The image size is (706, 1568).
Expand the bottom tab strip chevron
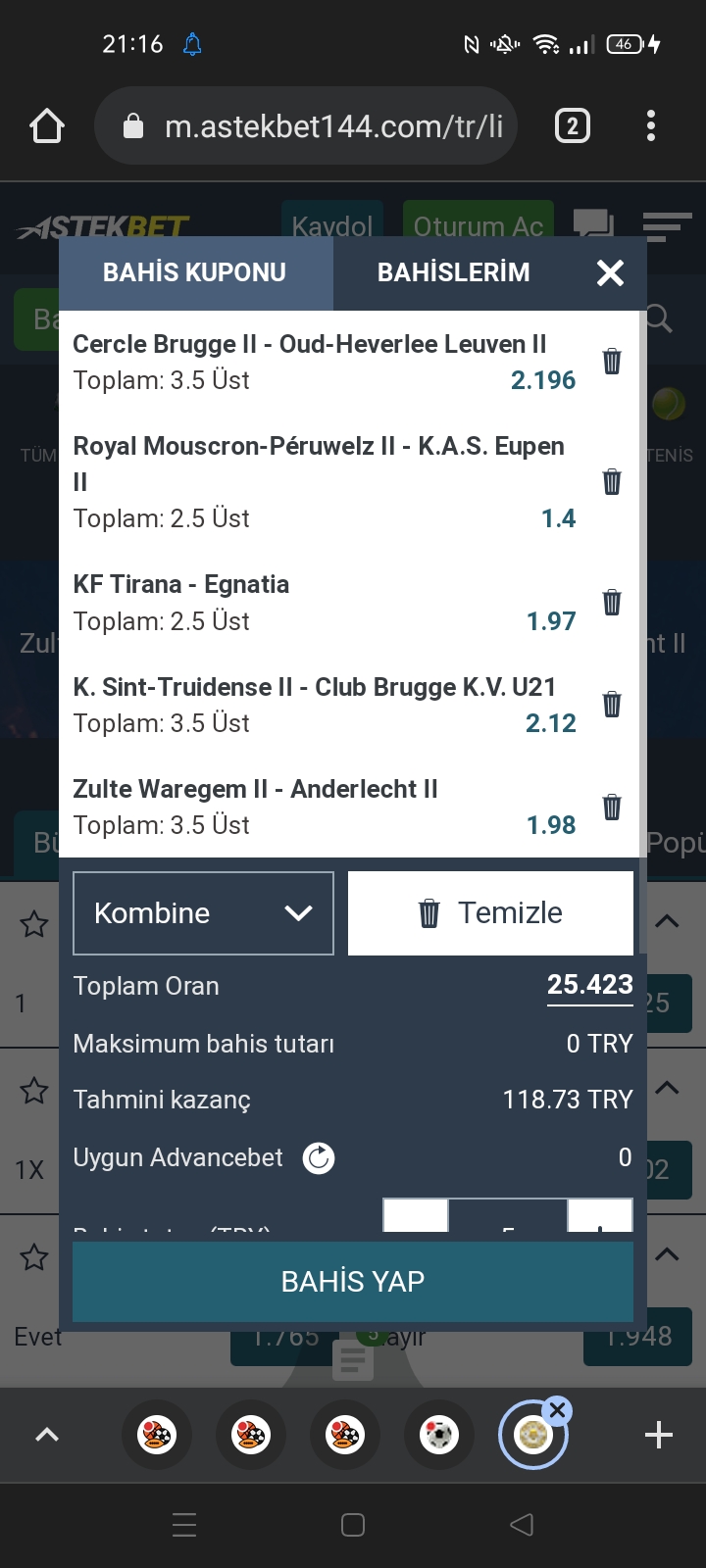(x=47, y=1435)
